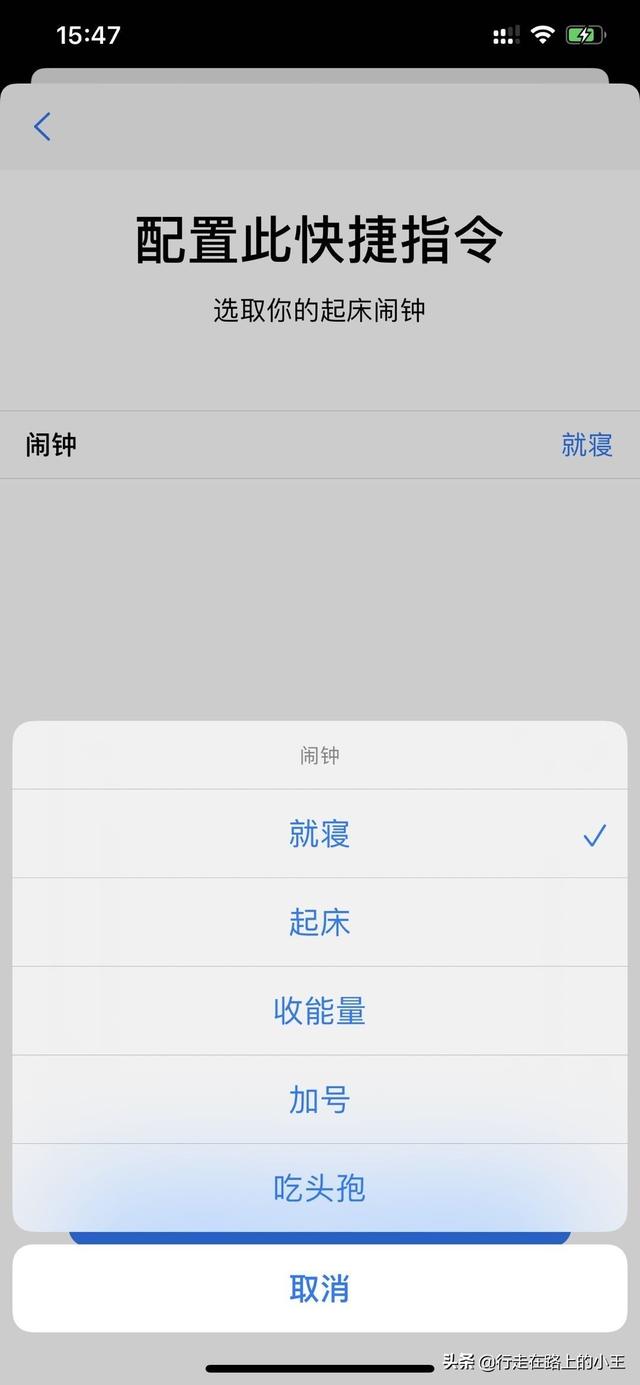Dismiss the sheet with 取消

click(x=320, y=1288)
